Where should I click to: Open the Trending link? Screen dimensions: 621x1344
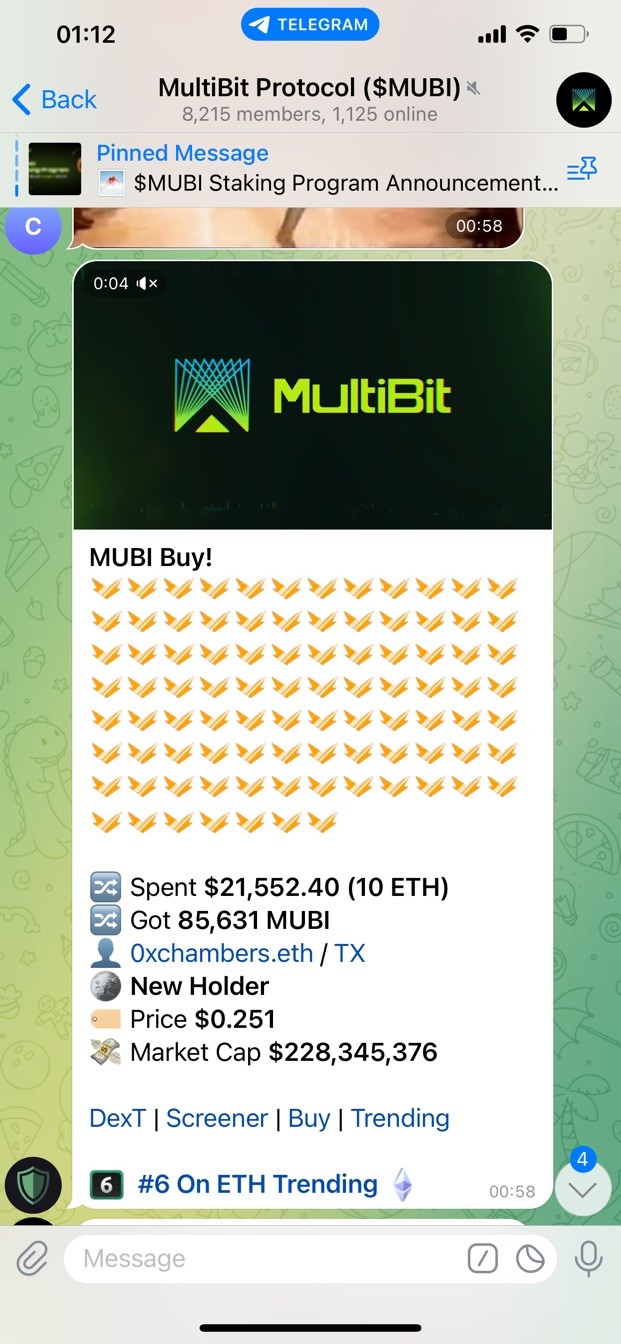point(400,1118)
